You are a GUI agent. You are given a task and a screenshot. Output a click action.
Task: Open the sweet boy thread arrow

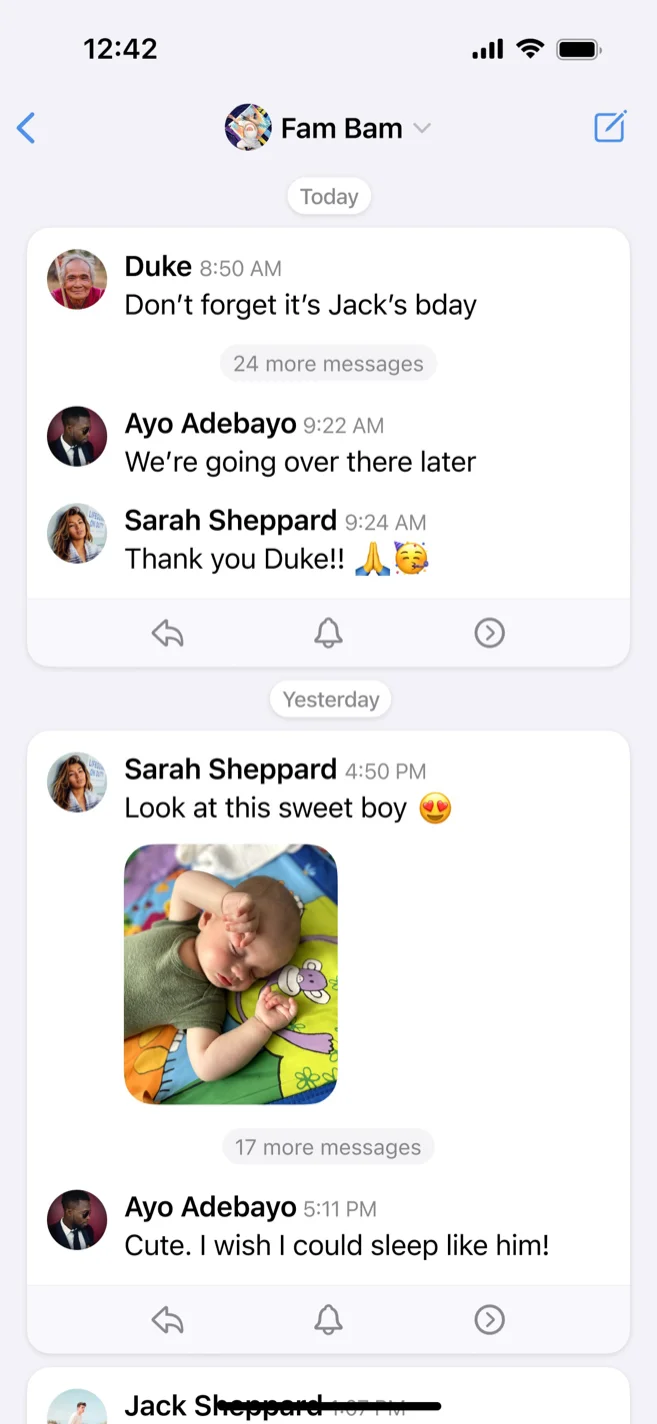pyautogui.click(x=489, y=1320)
